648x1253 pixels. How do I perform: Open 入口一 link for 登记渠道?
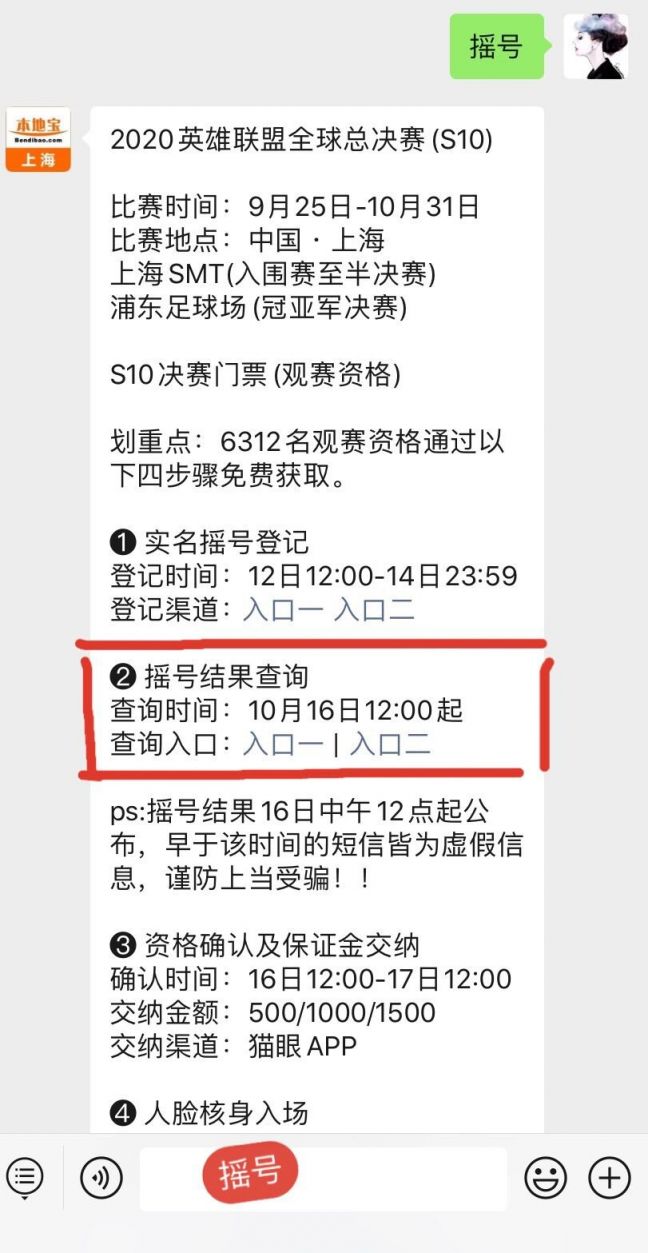(283, 610)
